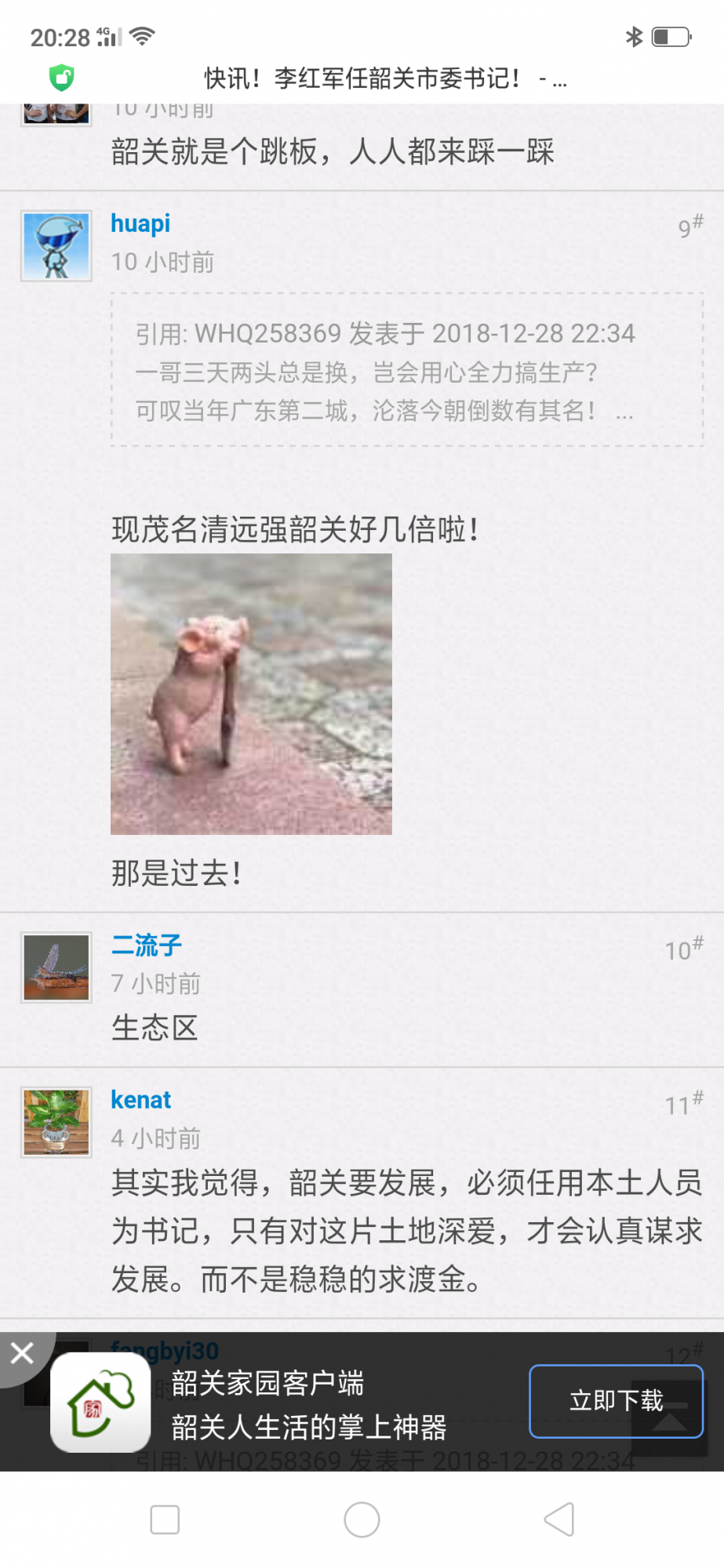The width and height of the screenshot is (724, 1568).
Task: Tap the square recents navigation icon
Action: point(164,1519)
